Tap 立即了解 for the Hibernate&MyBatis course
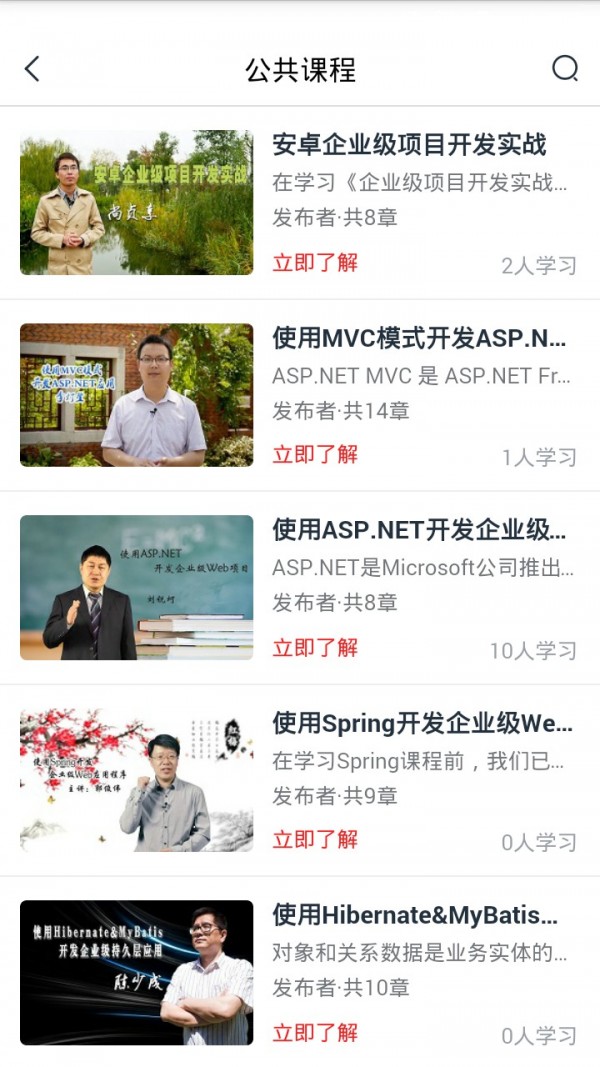Image resolution: width=600 pixels, height=1067 pixels. pyautogui.click(x=315, y=1033)
